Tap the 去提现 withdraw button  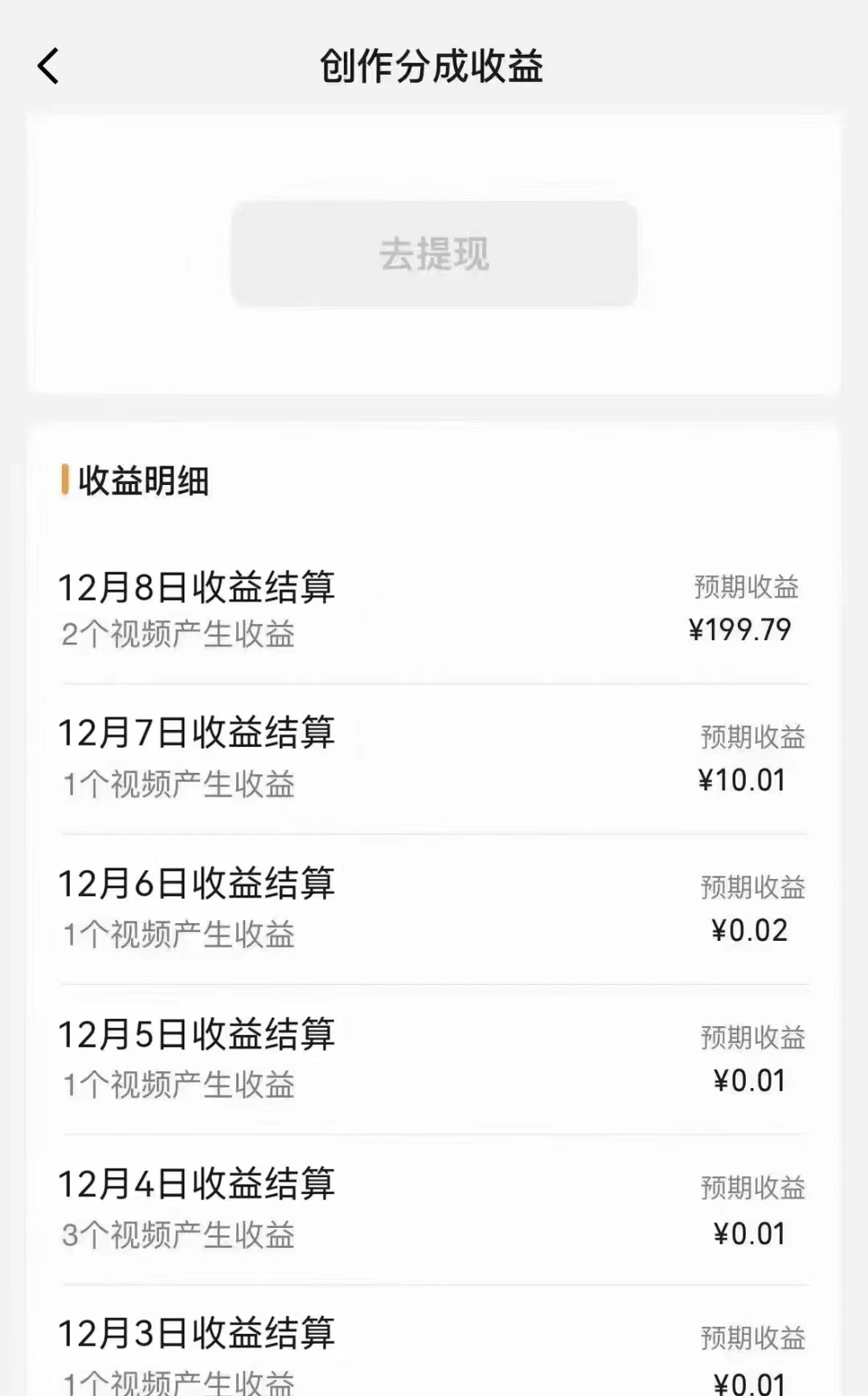coord(434,252)
